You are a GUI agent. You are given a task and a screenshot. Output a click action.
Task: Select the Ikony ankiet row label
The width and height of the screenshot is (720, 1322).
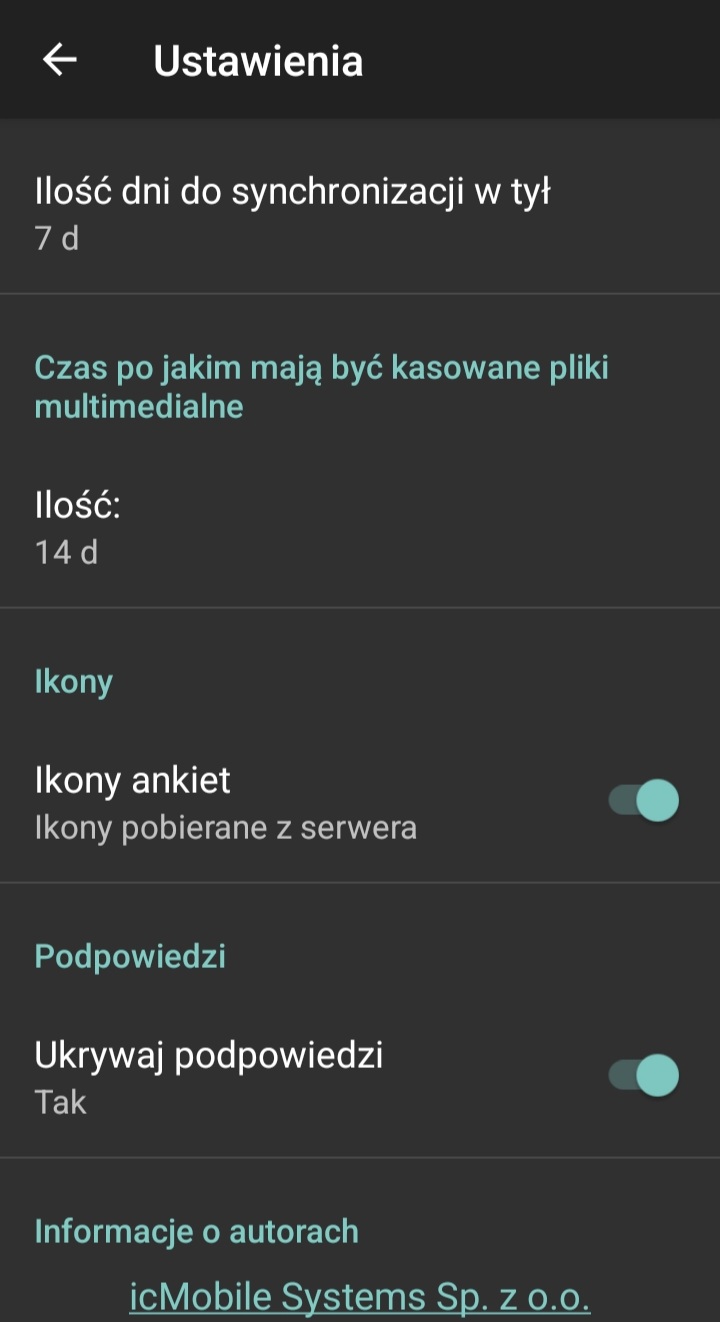coord(131,780)
